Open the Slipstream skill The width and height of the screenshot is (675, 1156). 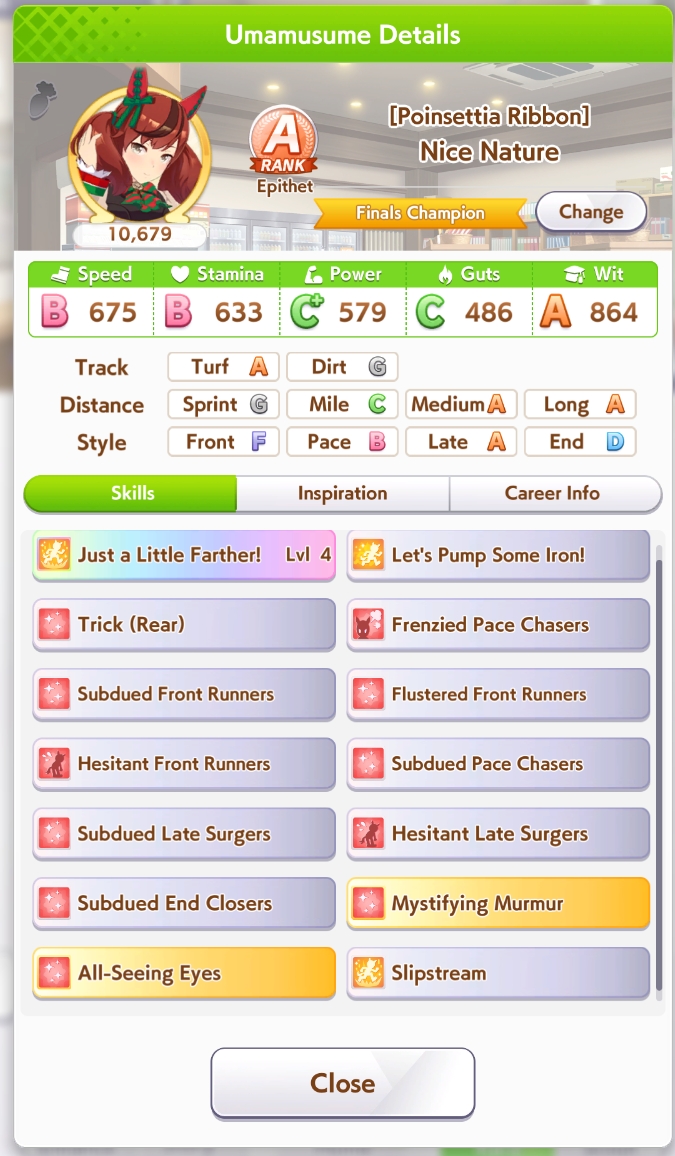coord(498,972)
